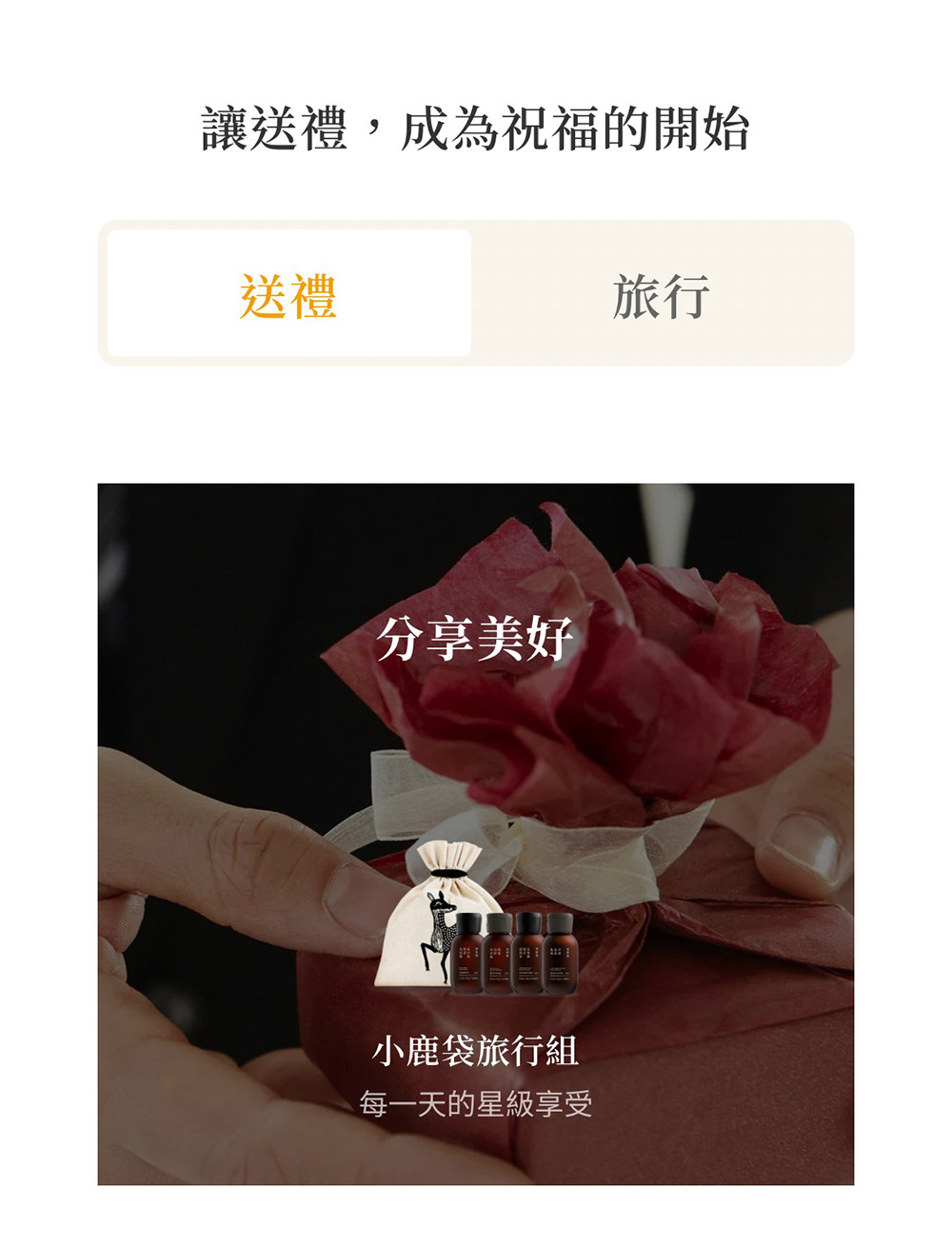Image resolution: width=952 pixels, height=1247 pixels.
Task: Switch to the 送禮 tab
Action: pyautogui.click(x=288, y=294)
